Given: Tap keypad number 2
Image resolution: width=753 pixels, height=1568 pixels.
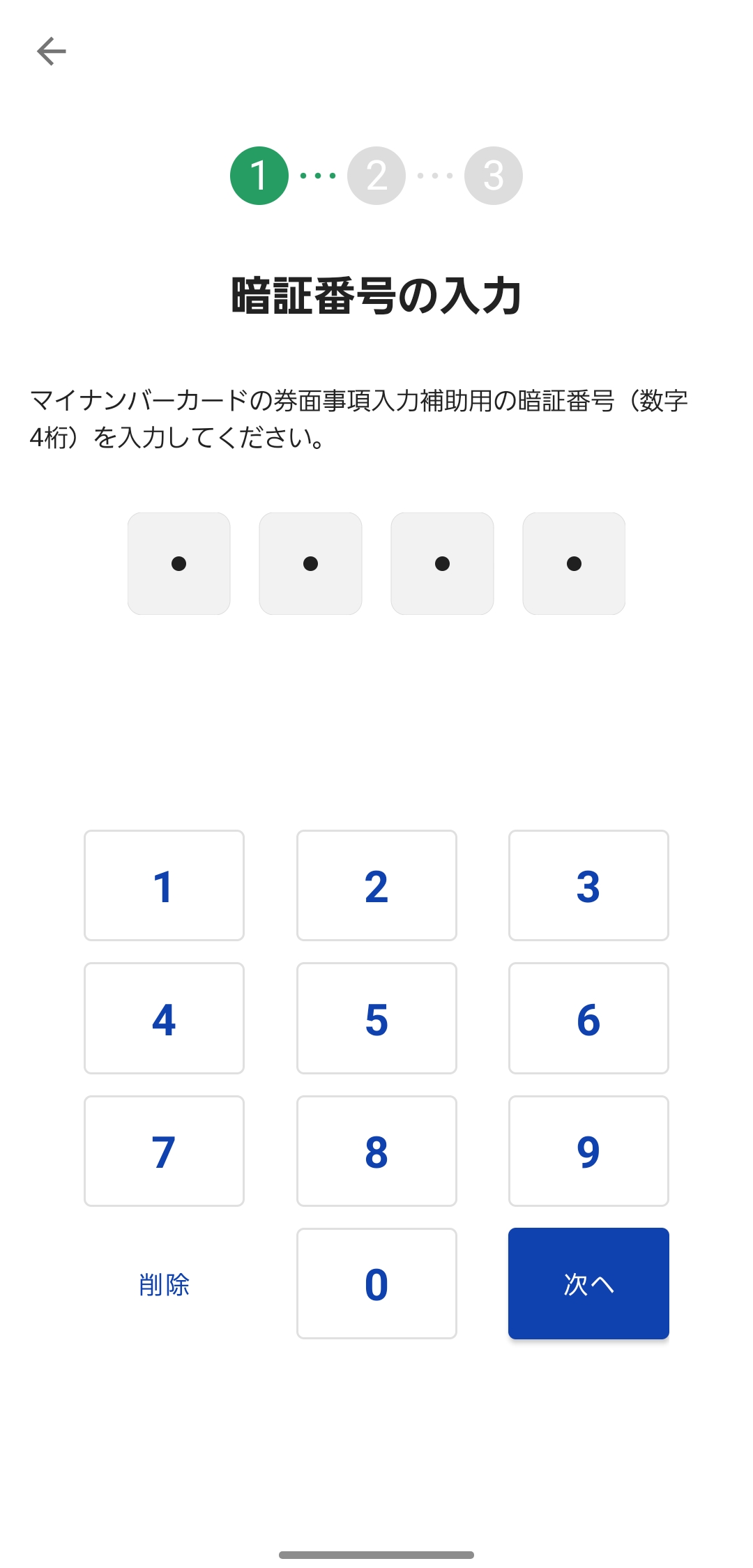Looking at the screenshot, I should [x=376, y=885].
